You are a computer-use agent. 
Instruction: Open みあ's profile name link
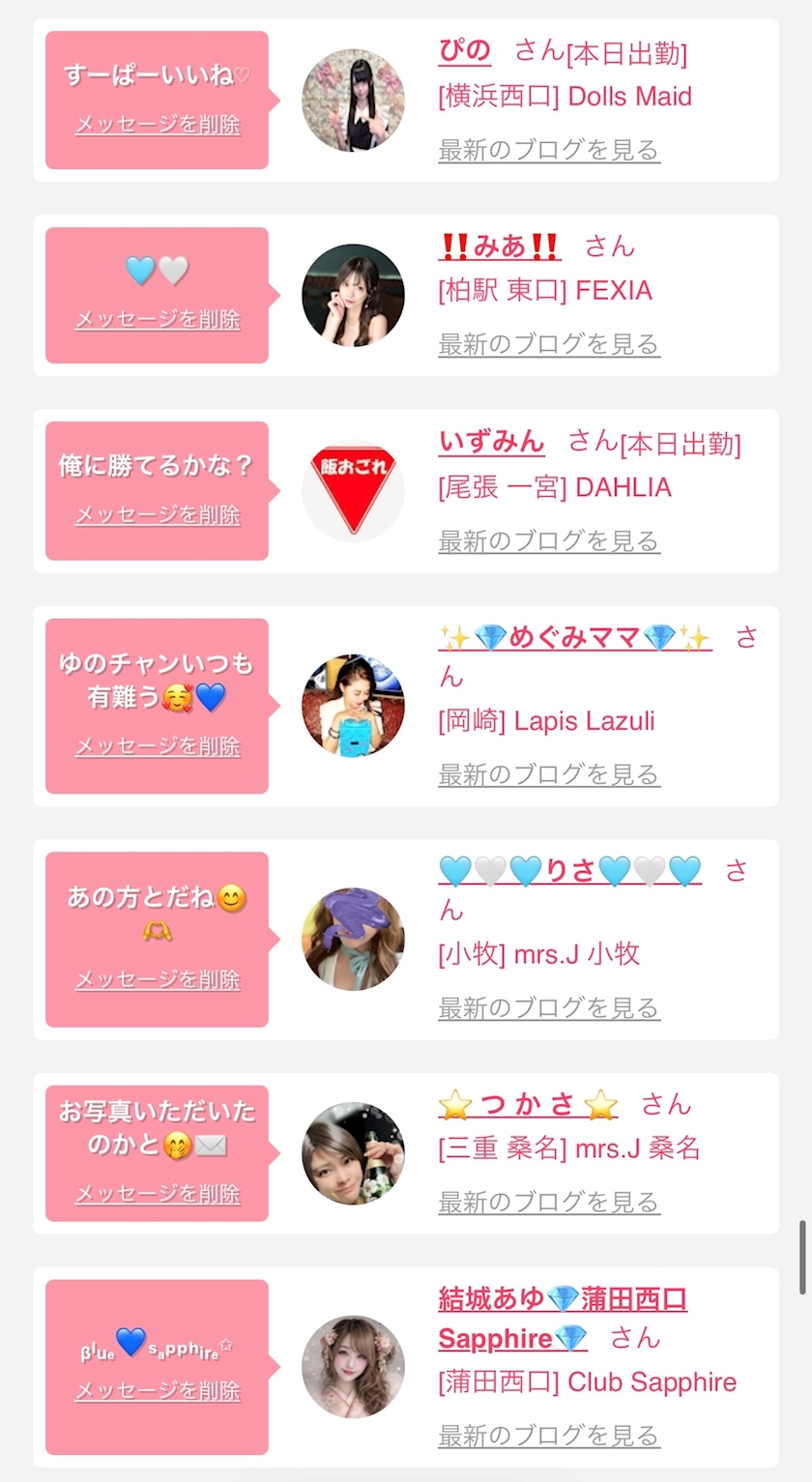click(x=499, y=247)
